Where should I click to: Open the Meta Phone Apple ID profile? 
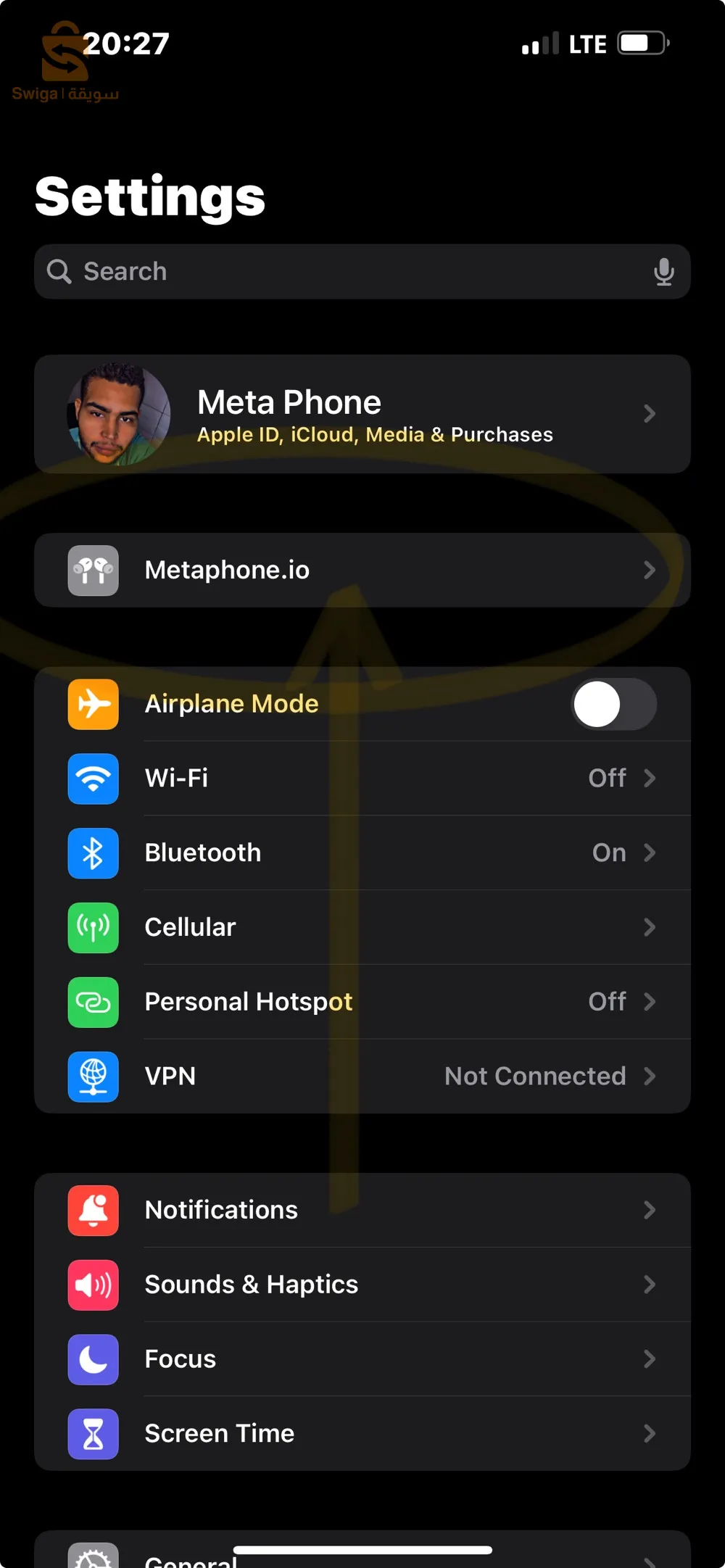(x=362, y=414)
